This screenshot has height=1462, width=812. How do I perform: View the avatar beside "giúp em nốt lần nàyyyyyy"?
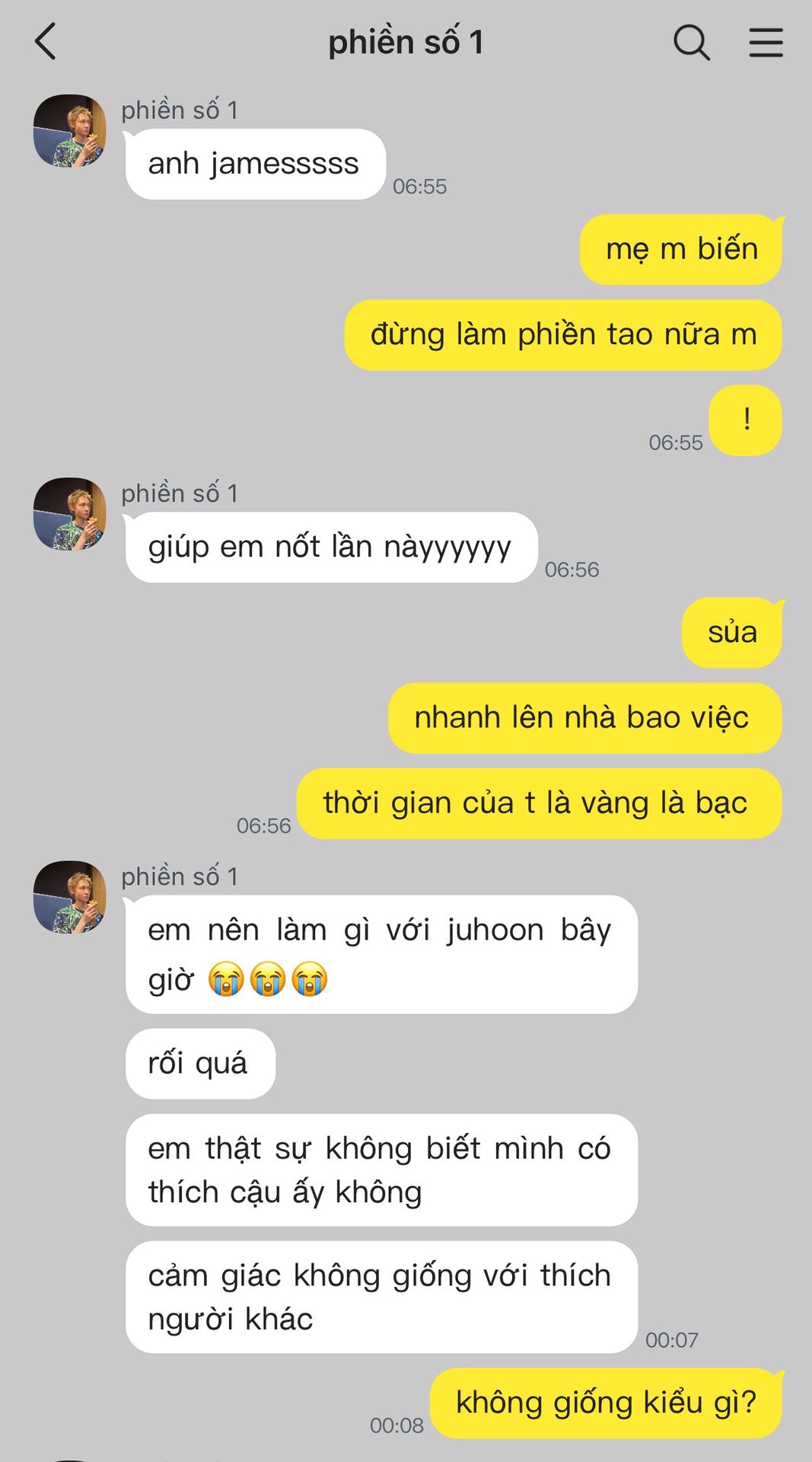70,514
